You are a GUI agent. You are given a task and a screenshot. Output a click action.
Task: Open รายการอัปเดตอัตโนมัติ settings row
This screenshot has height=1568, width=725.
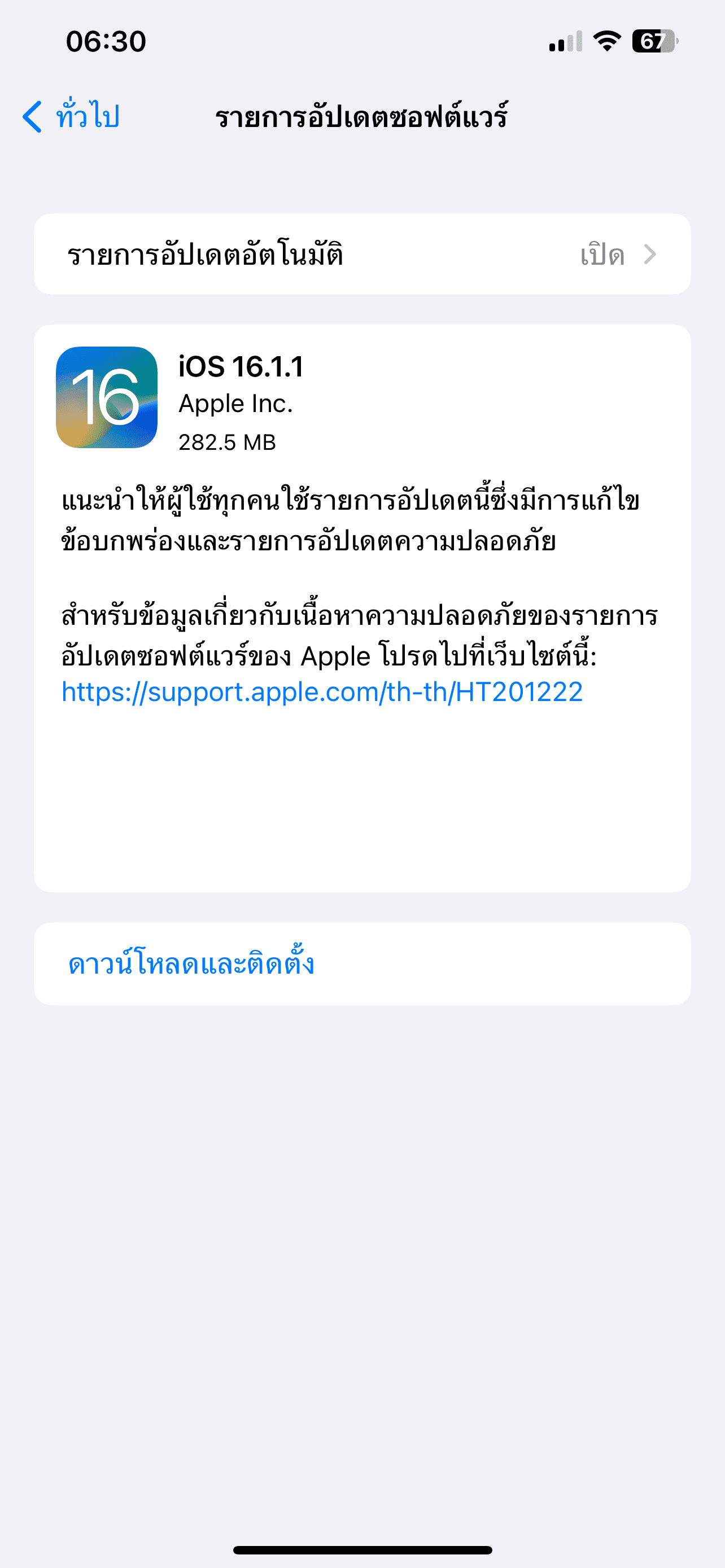point(361,255)
